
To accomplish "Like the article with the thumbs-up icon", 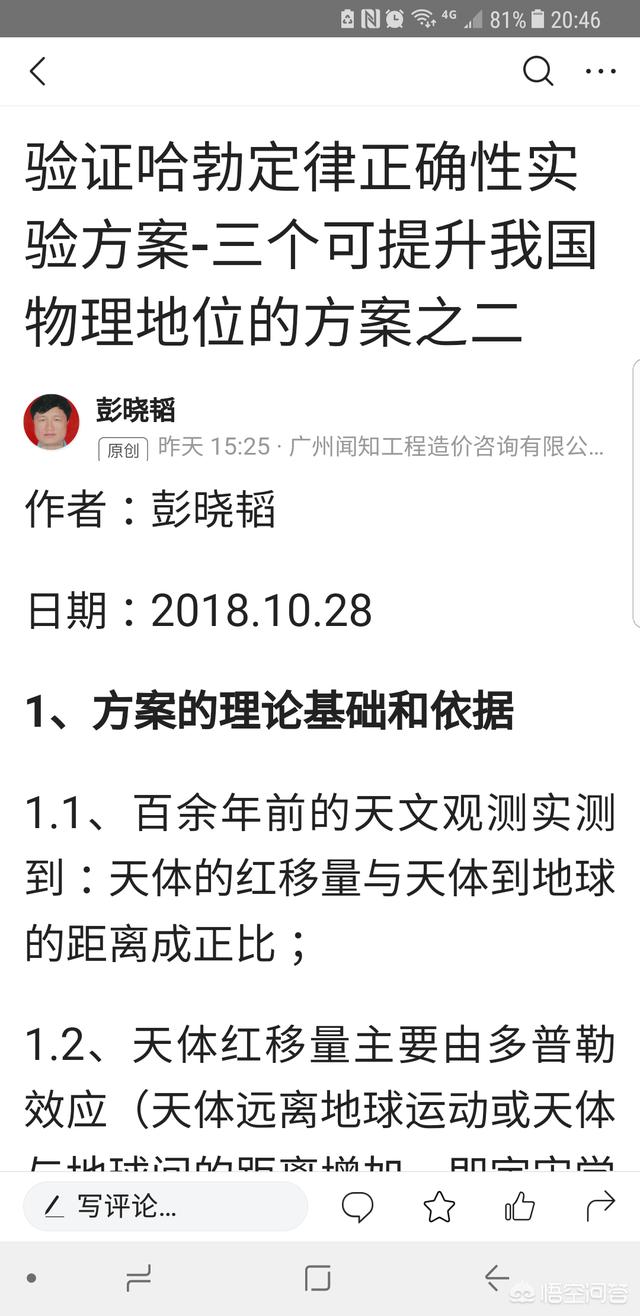I will click(x=520, y=1207).
